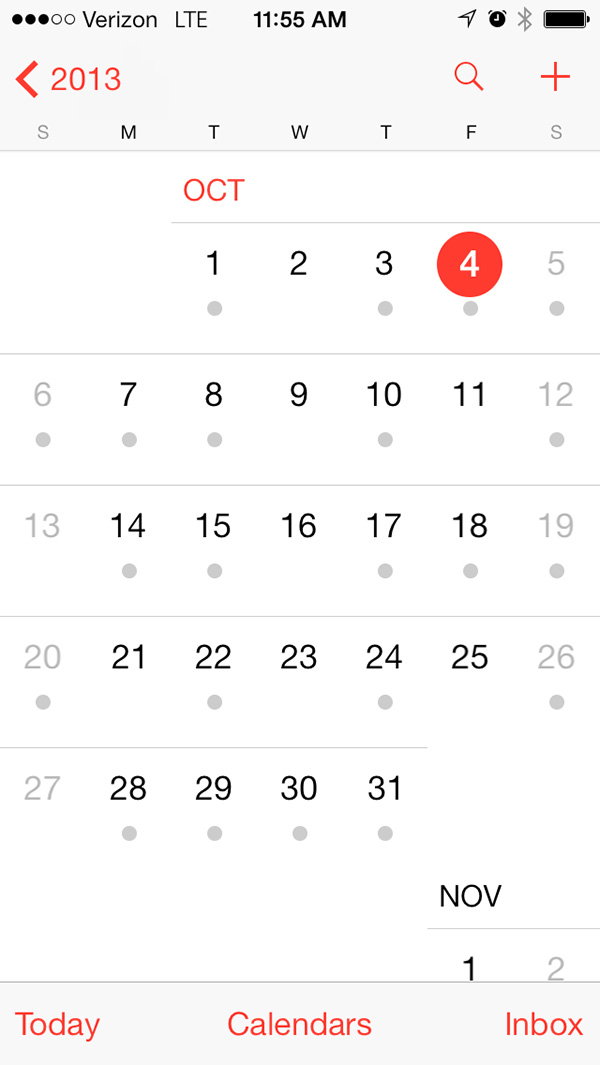
Task: Open October 9 day view
Action: [299, 396]
